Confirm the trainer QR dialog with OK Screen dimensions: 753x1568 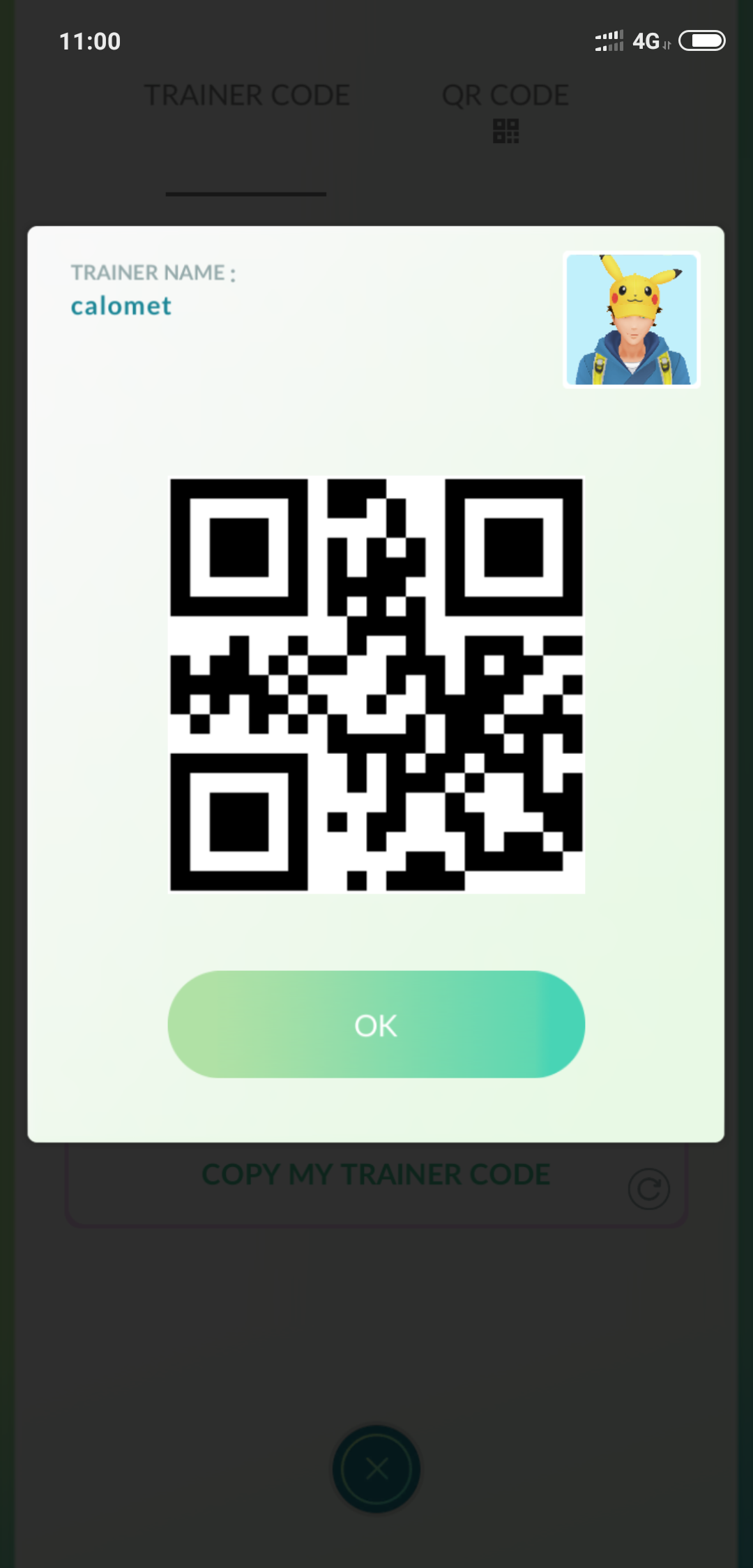click(376, 1024)
